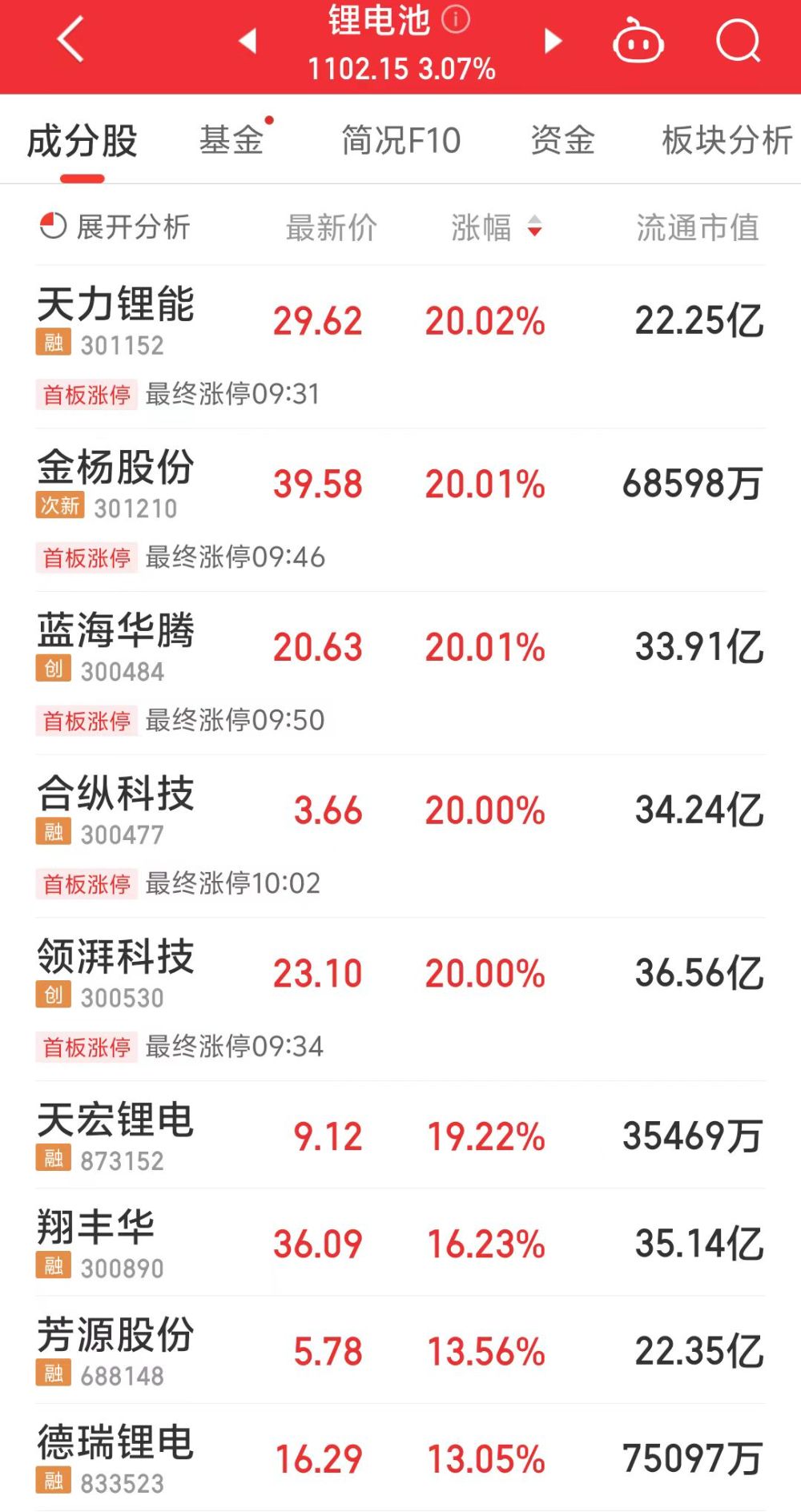Viewport: 801px width, 1512px height.
Task: Open stock 合纵科技 300477
Action: (x=116, y=810)
